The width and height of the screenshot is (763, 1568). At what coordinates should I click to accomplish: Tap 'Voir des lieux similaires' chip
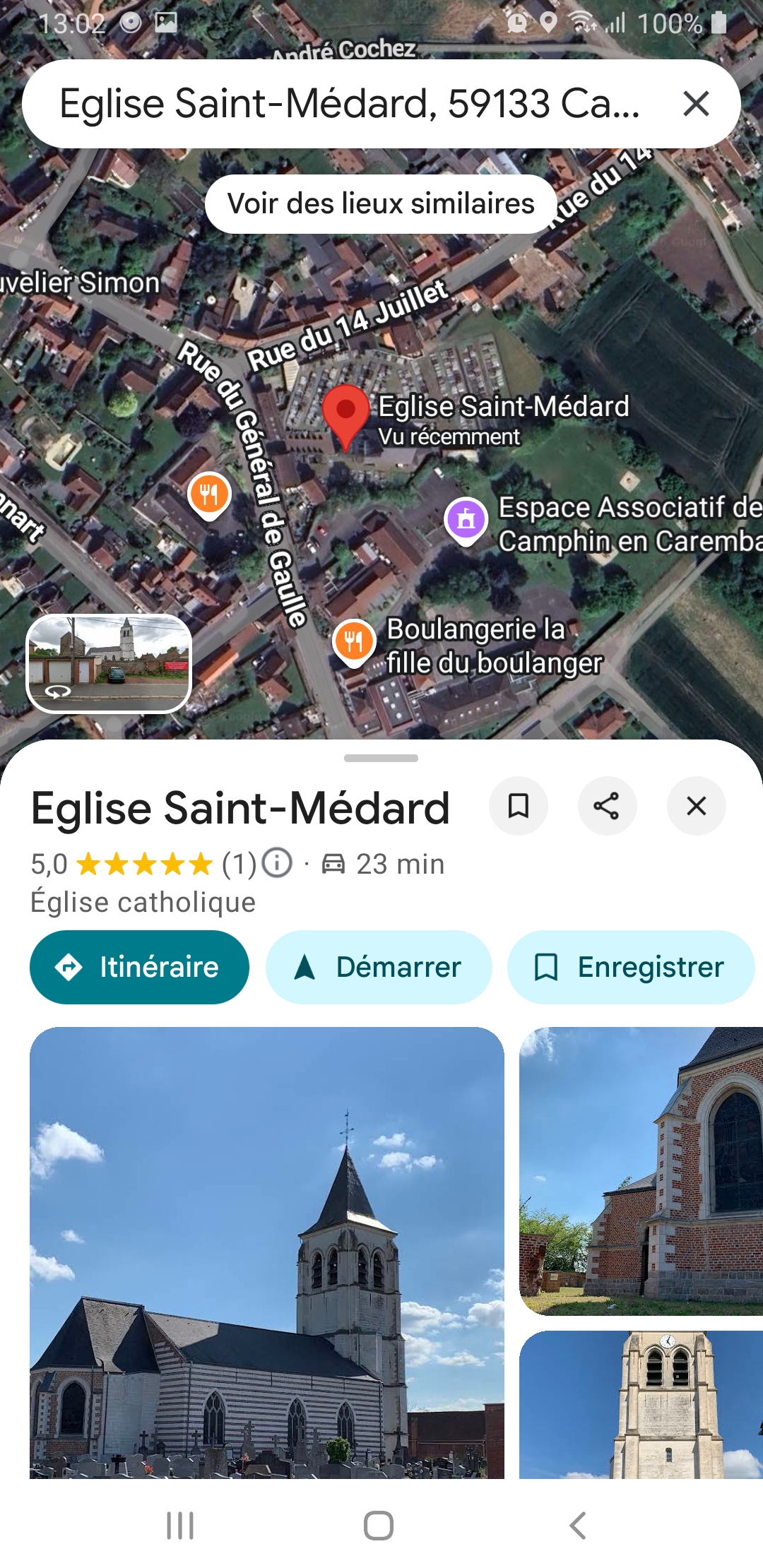[381, 204]
